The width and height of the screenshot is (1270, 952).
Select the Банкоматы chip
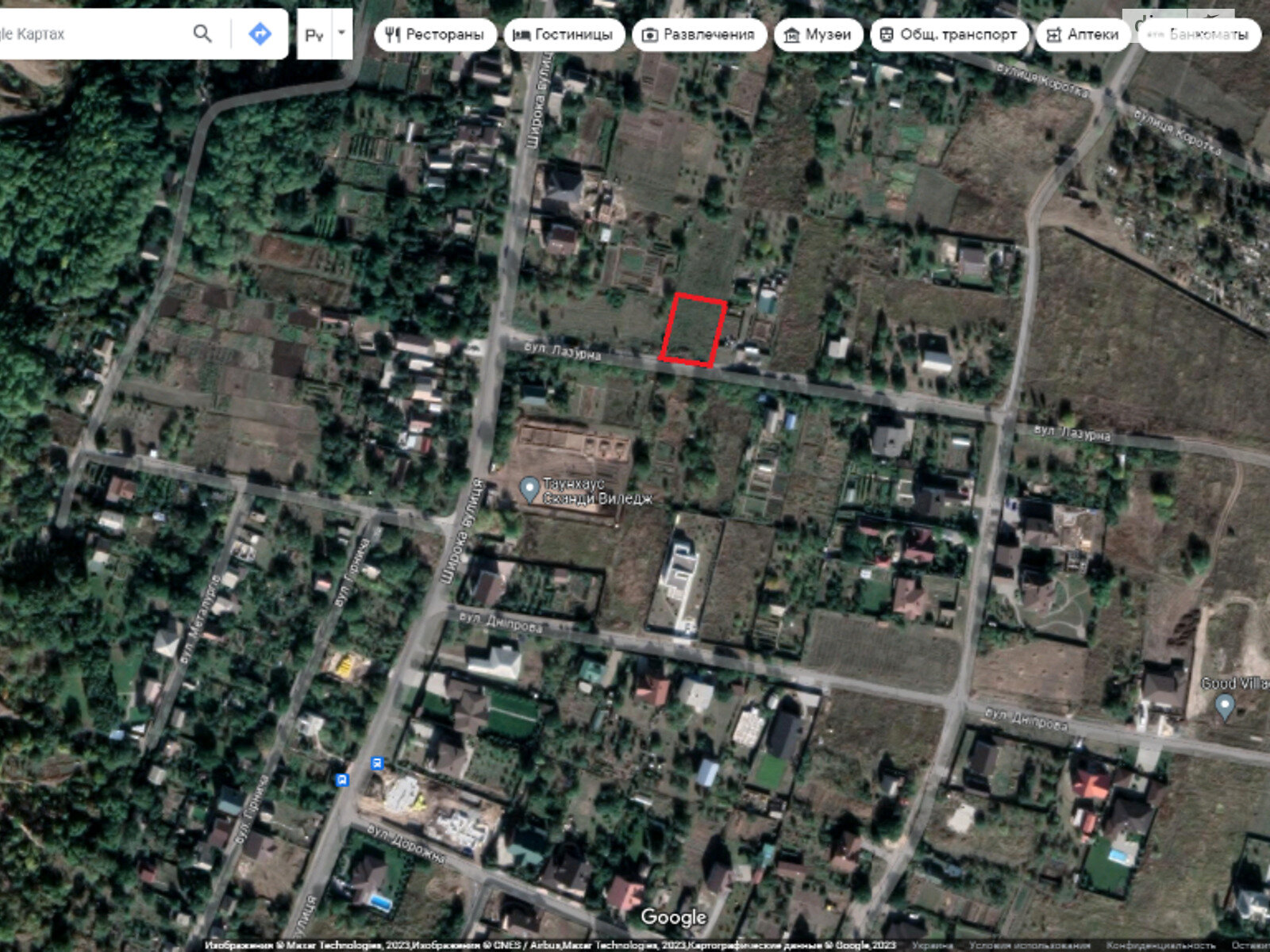(x=1199, y=35)
